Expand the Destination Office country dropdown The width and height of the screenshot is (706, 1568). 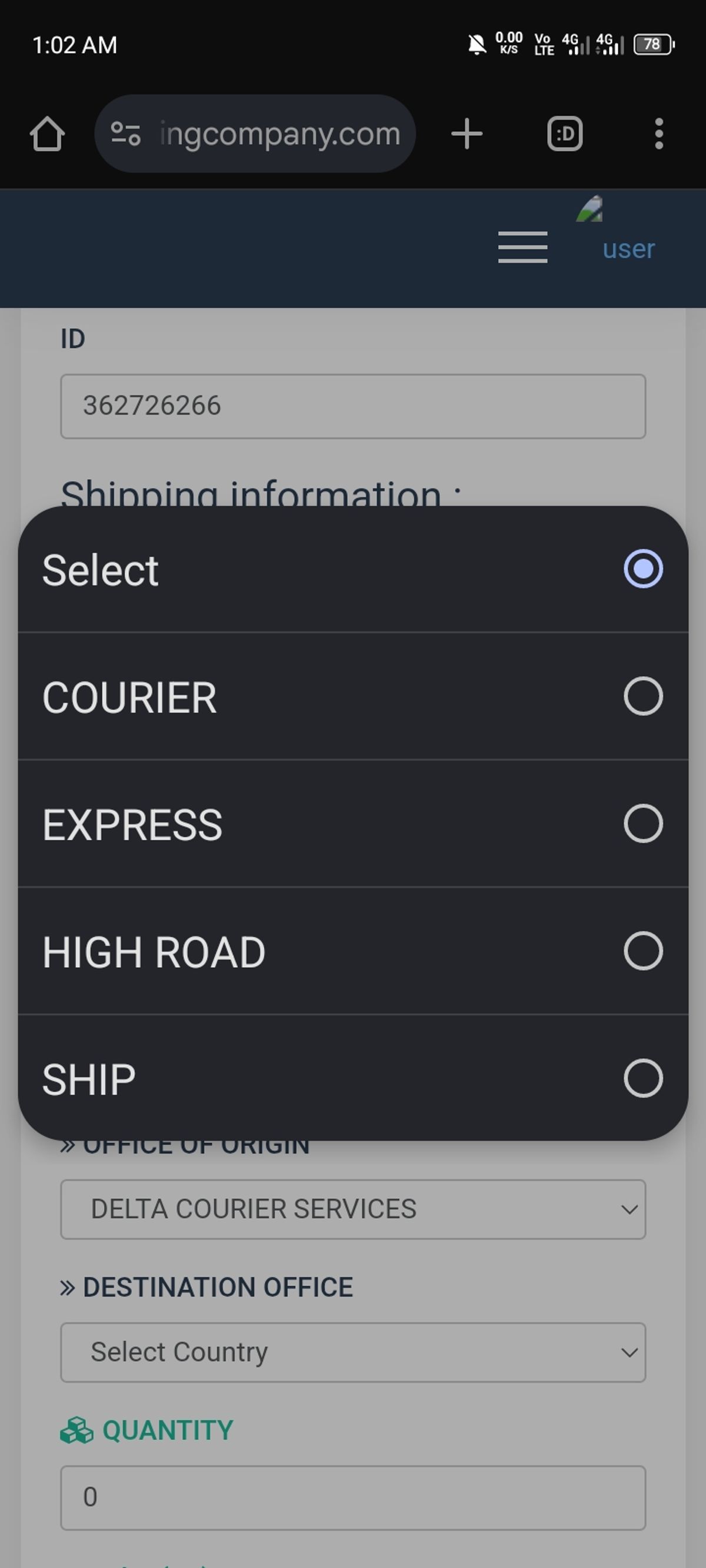pos(352,1352)
